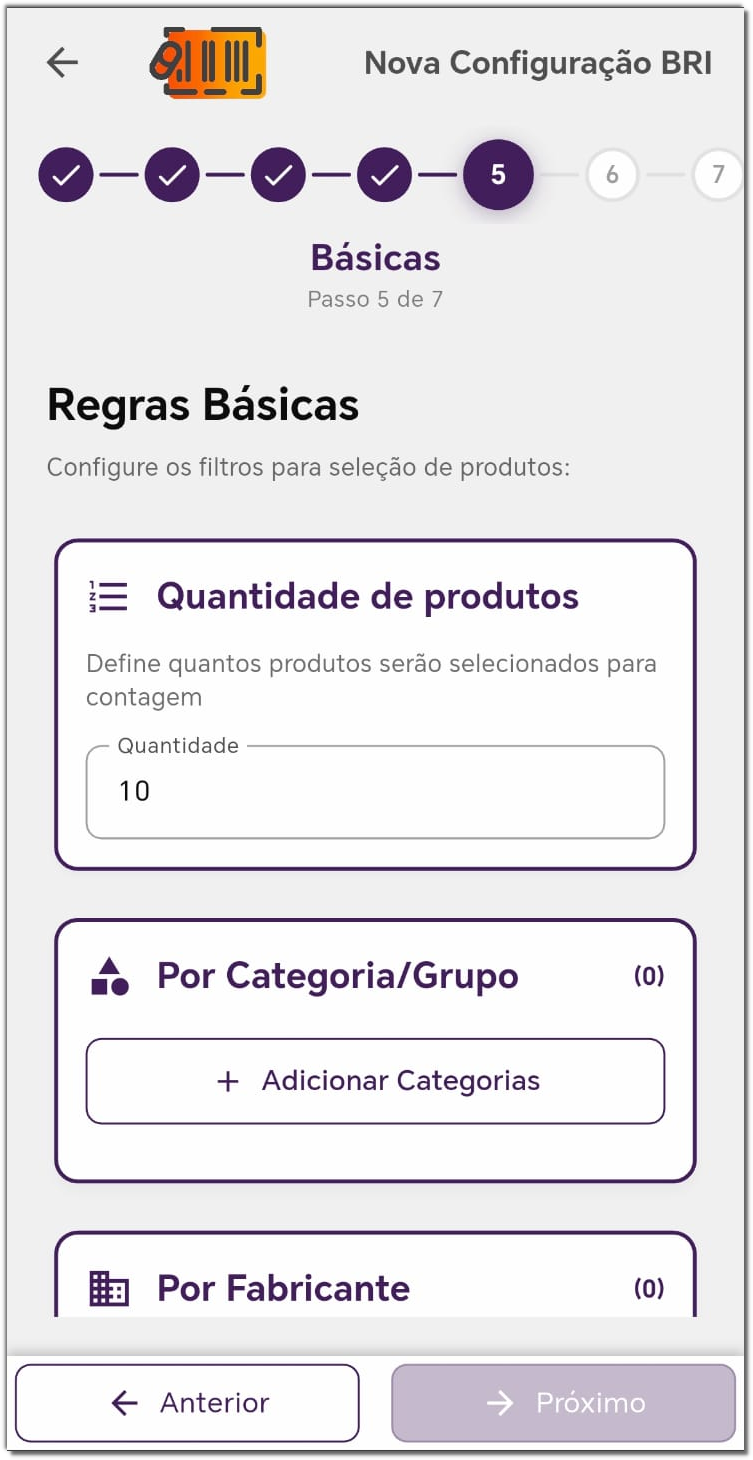The height and width of the screenshot is (1460, 753).
Task: Tap Adicionar Categorias button
Action: pyautogui.click(x=375, y=1081)
